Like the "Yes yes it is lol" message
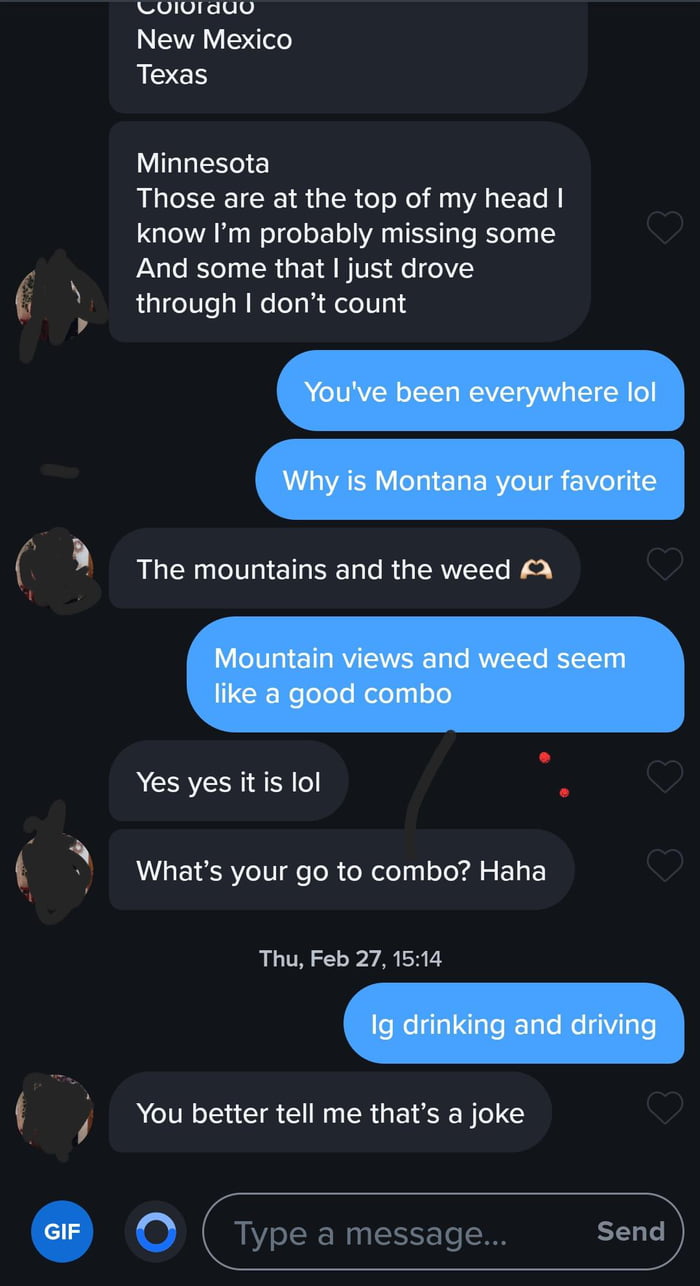Image resolution: width=700 pixels, height=1286 pixels. click(x=664, y=775)
